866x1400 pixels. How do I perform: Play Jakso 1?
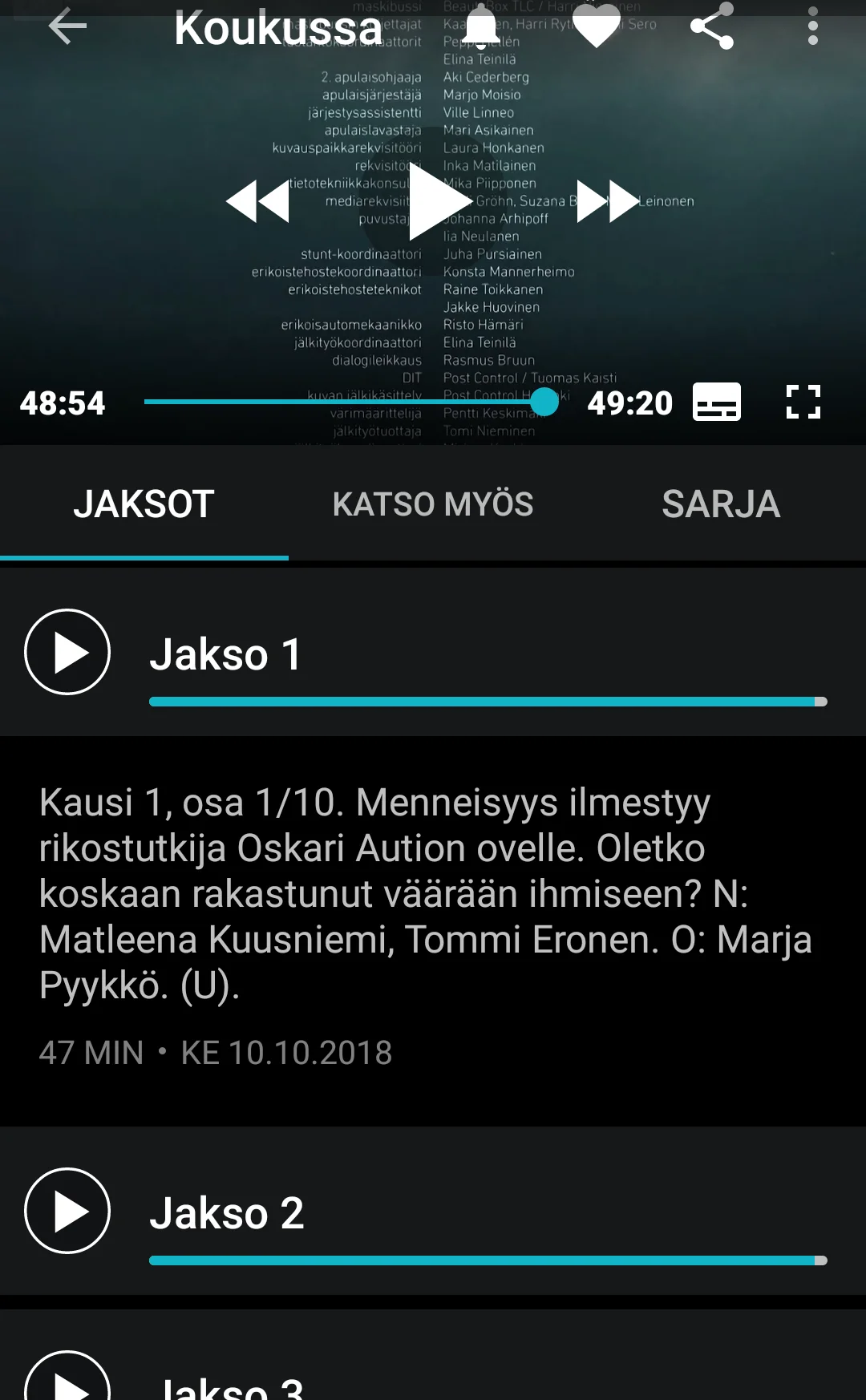(x=68, y=652)
